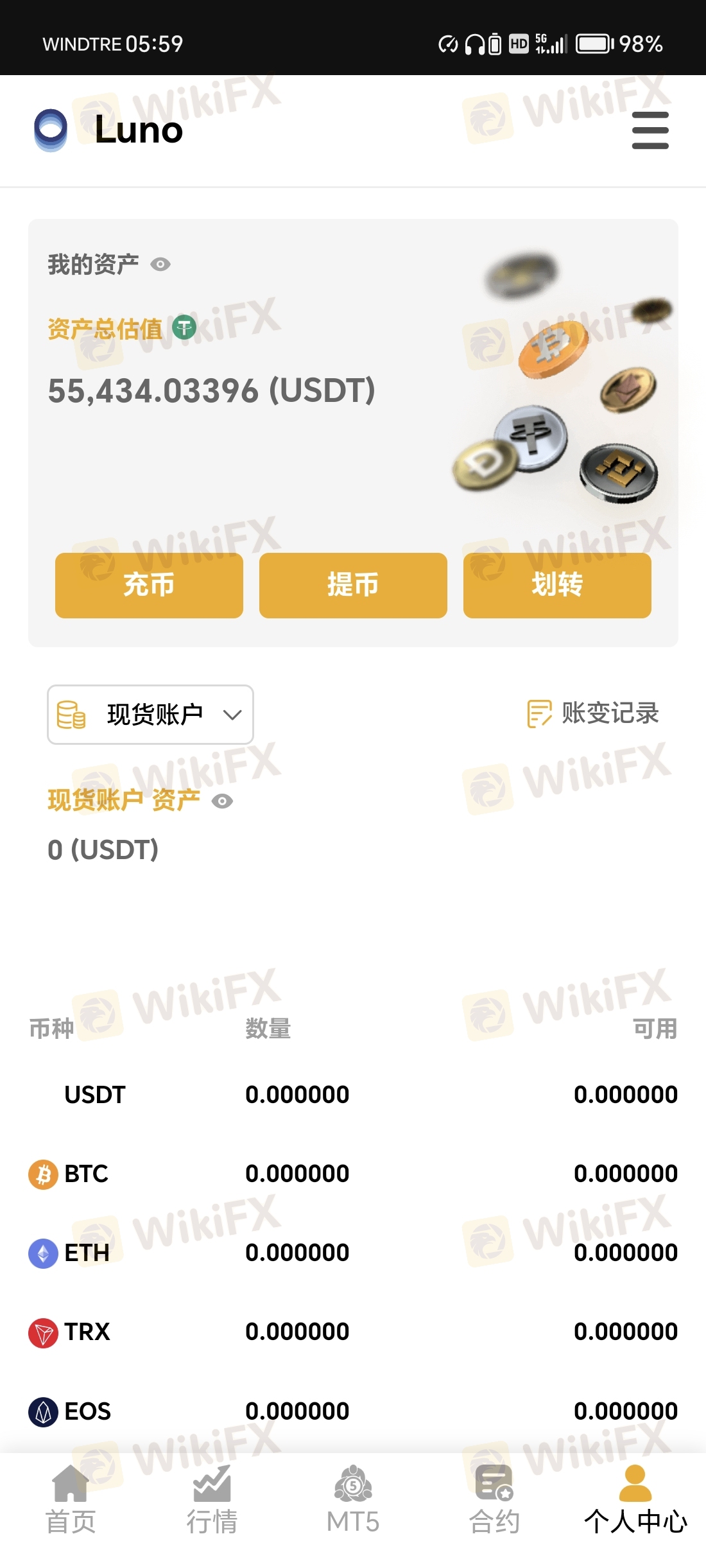Tap the 划转 transfer button
This screenshot has width=706, height=1568.
coord(557,585)
